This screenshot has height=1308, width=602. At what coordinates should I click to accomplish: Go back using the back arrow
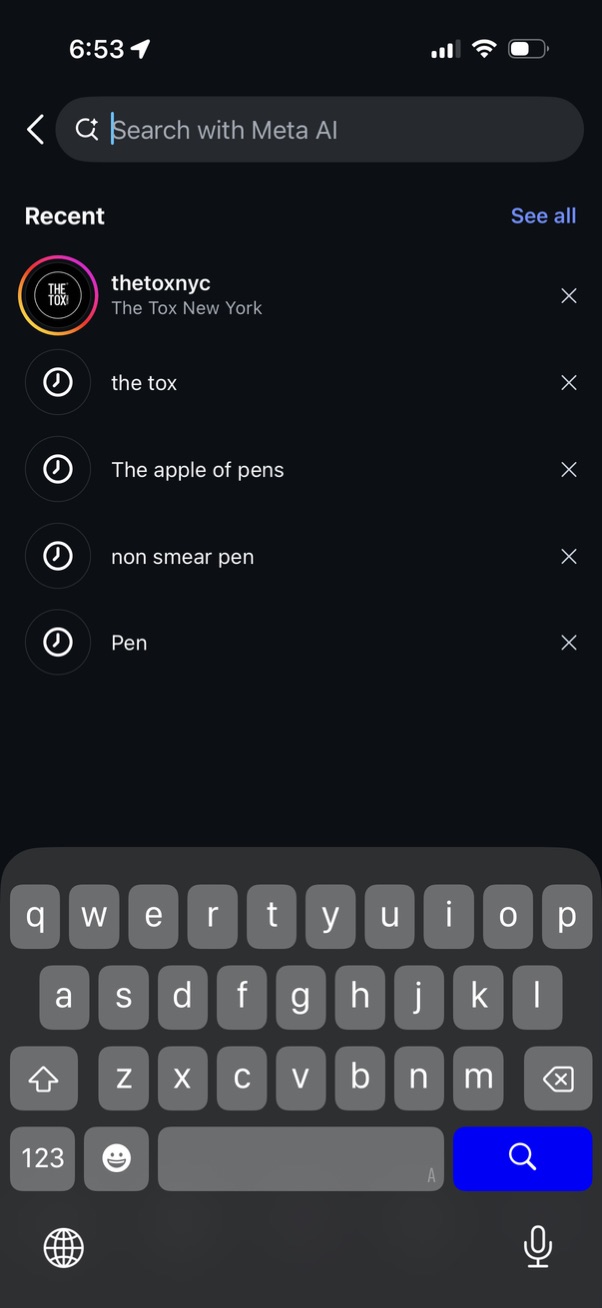click(36, 129)
